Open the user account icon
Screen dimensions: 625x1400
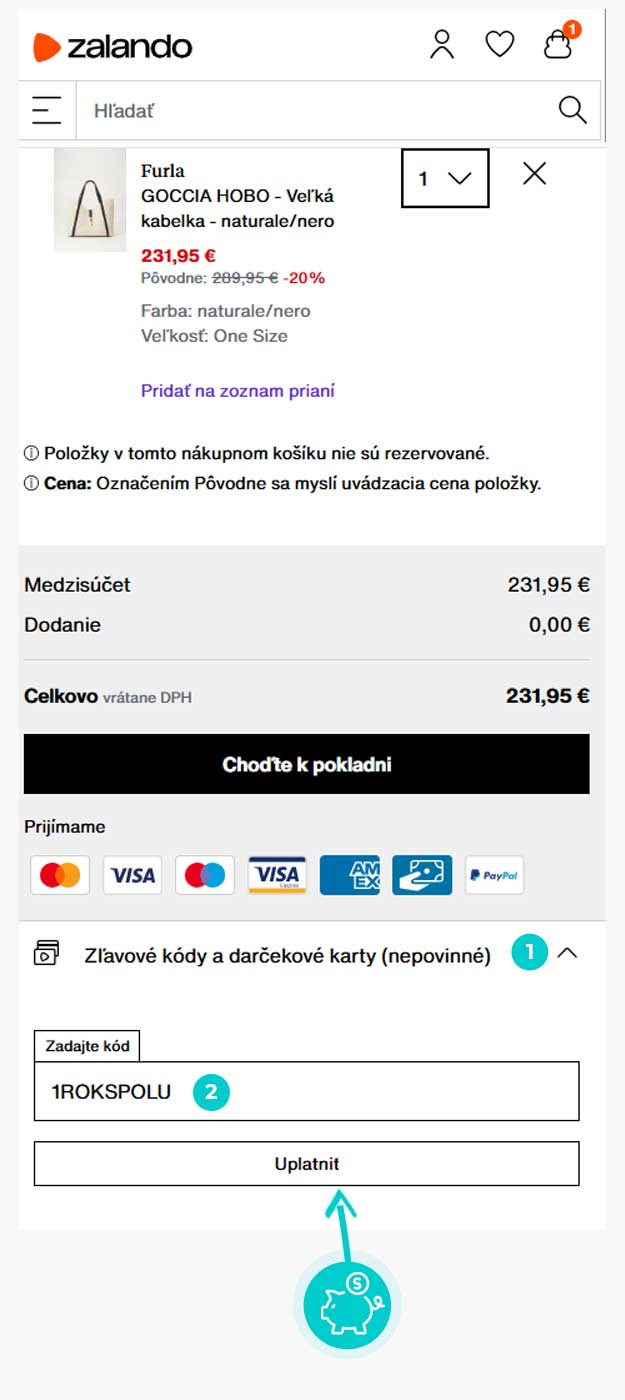(442, 44)
